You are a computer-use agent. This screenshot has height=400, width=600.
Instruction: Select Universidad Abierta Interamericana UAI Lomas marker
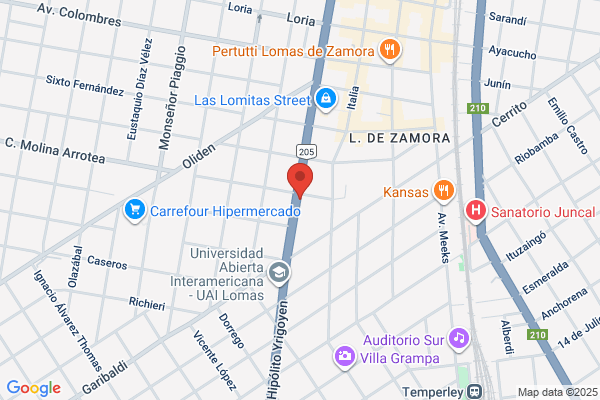(x=279, y=272)
